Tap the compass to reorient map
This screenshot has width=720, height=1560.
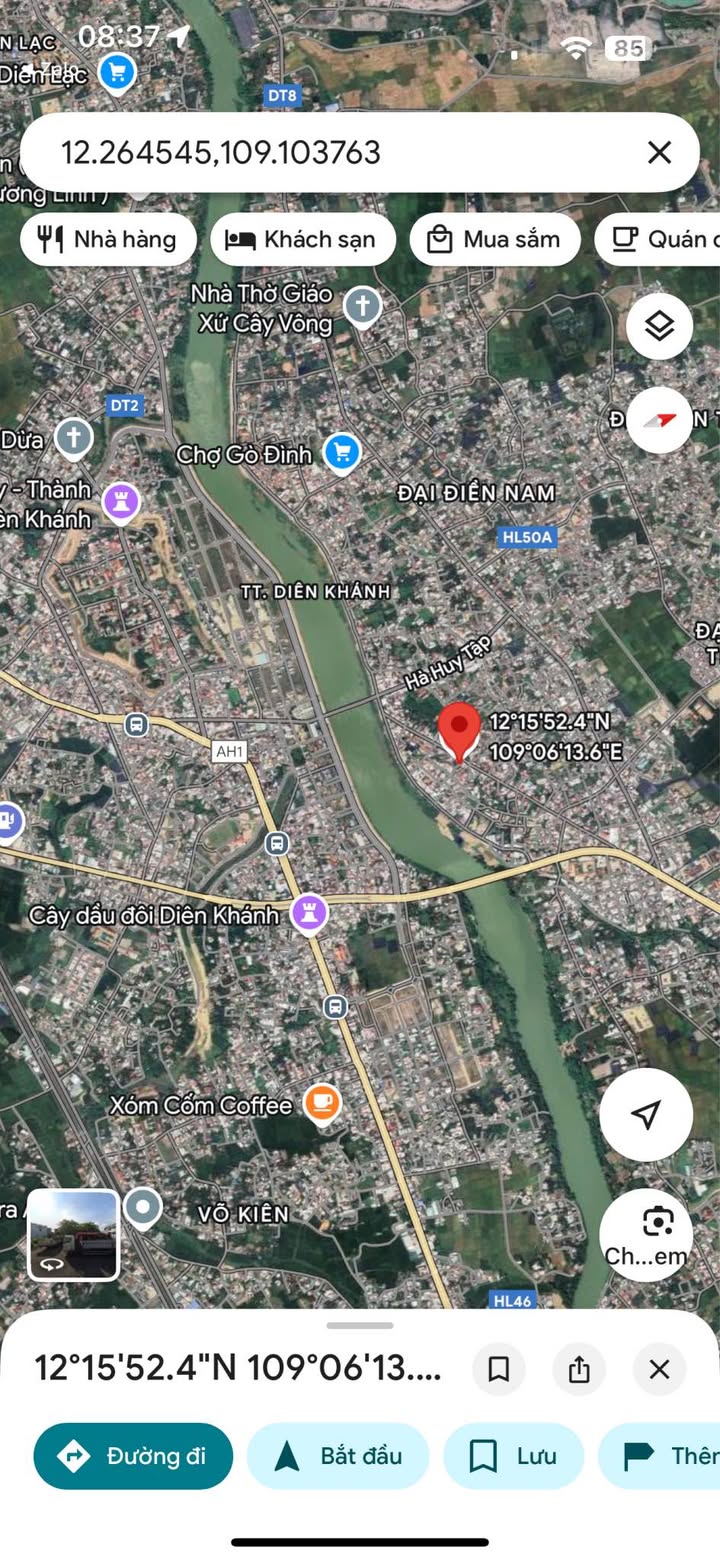coord(659,419)
